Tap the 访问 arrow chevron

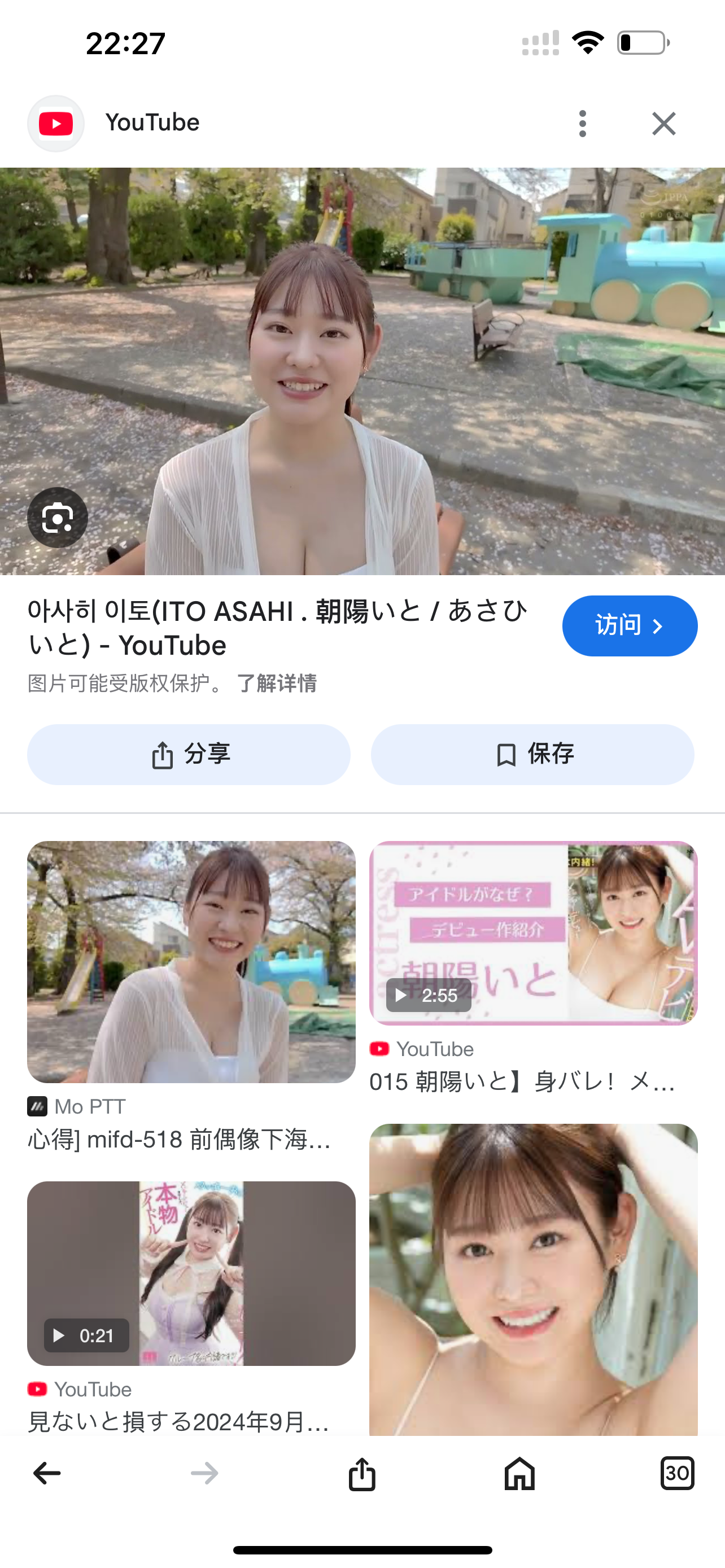(x=658, y=625)
